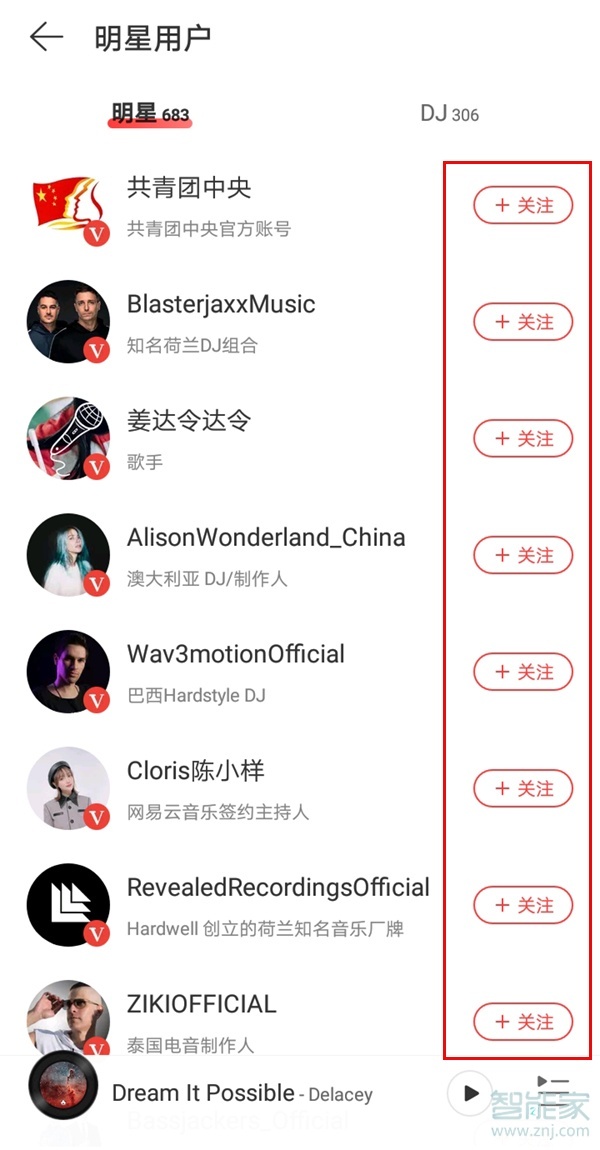The image size is (600, 1150).
Task: Play Dream It Possible in the mini player
Action: [x=471, y=1093]
